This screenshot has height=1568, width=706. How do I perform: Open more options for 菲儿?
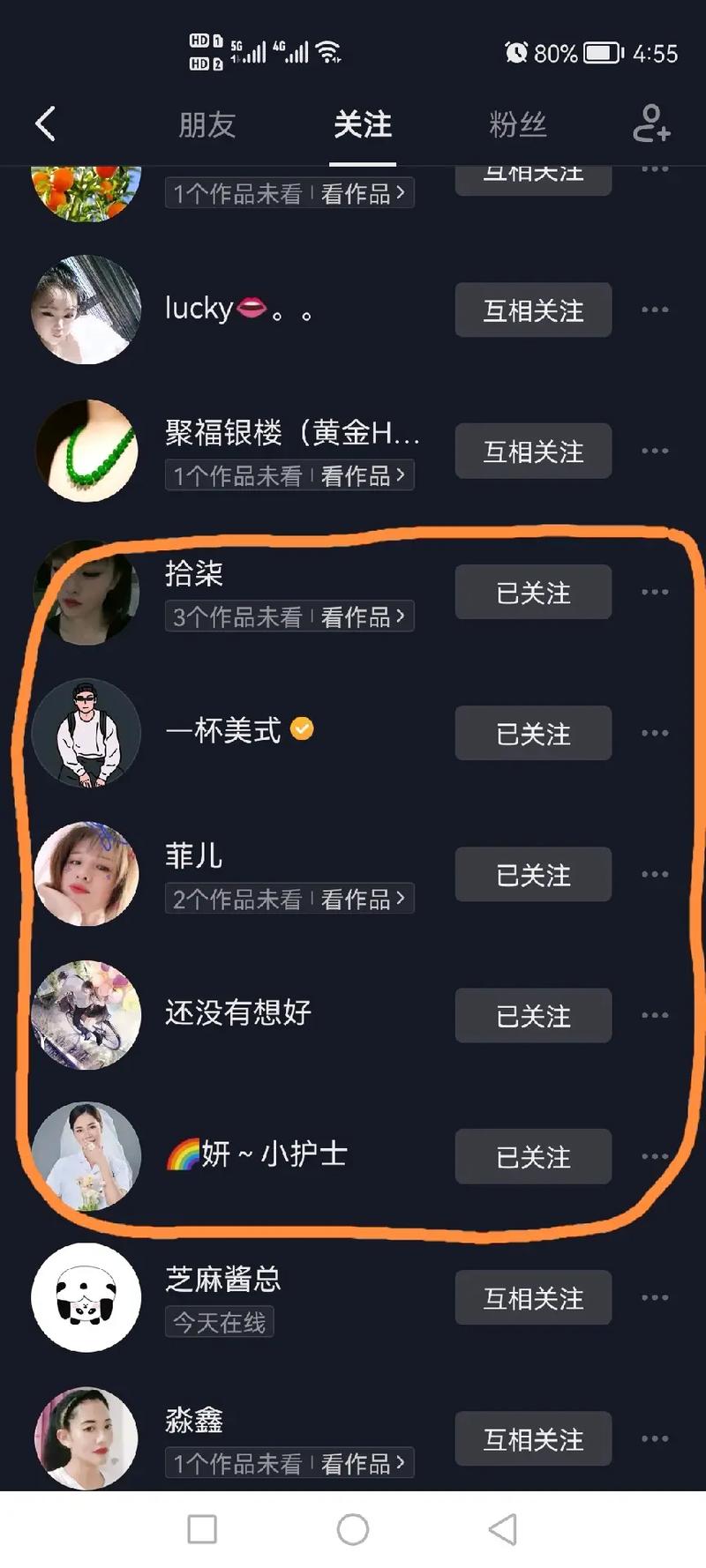tap(655, 874)
